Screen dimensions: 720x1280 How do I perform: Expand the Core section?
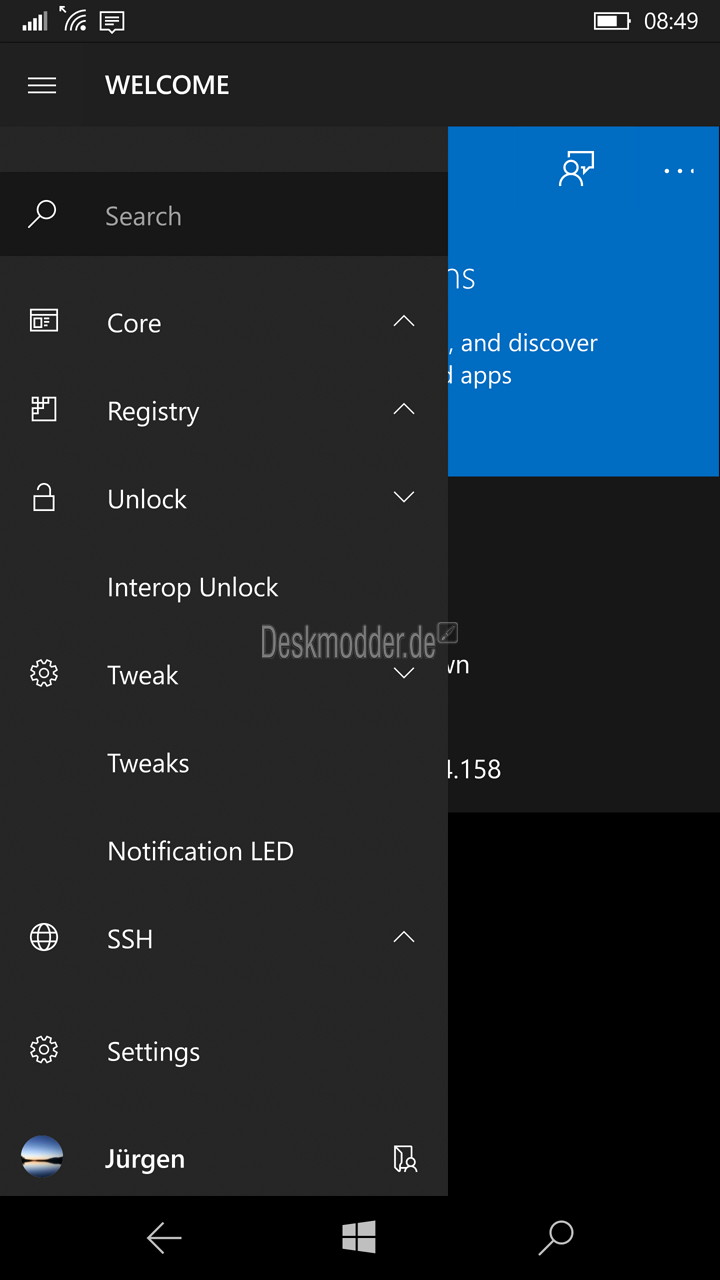224,322
